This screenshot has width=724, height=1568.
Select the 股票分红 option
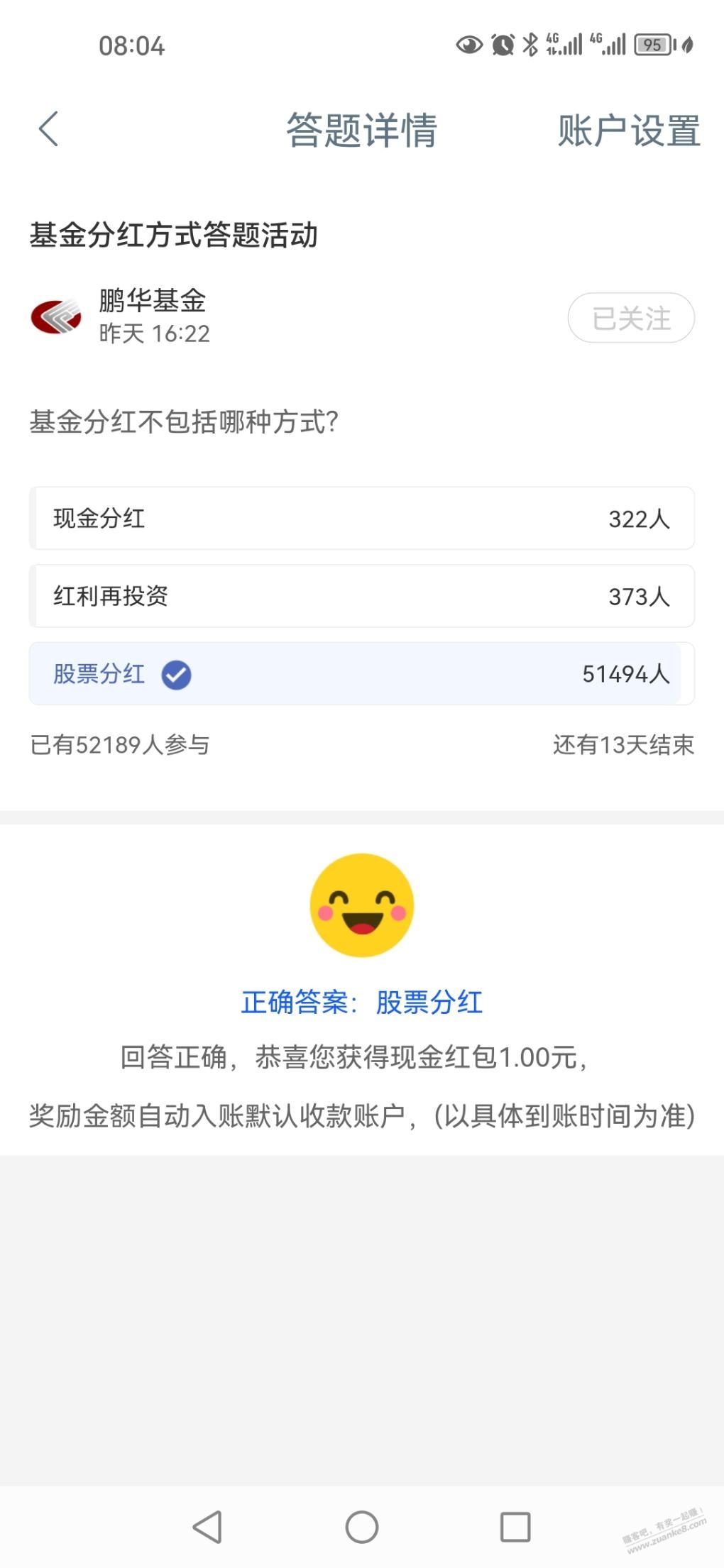tap(361, 674)
